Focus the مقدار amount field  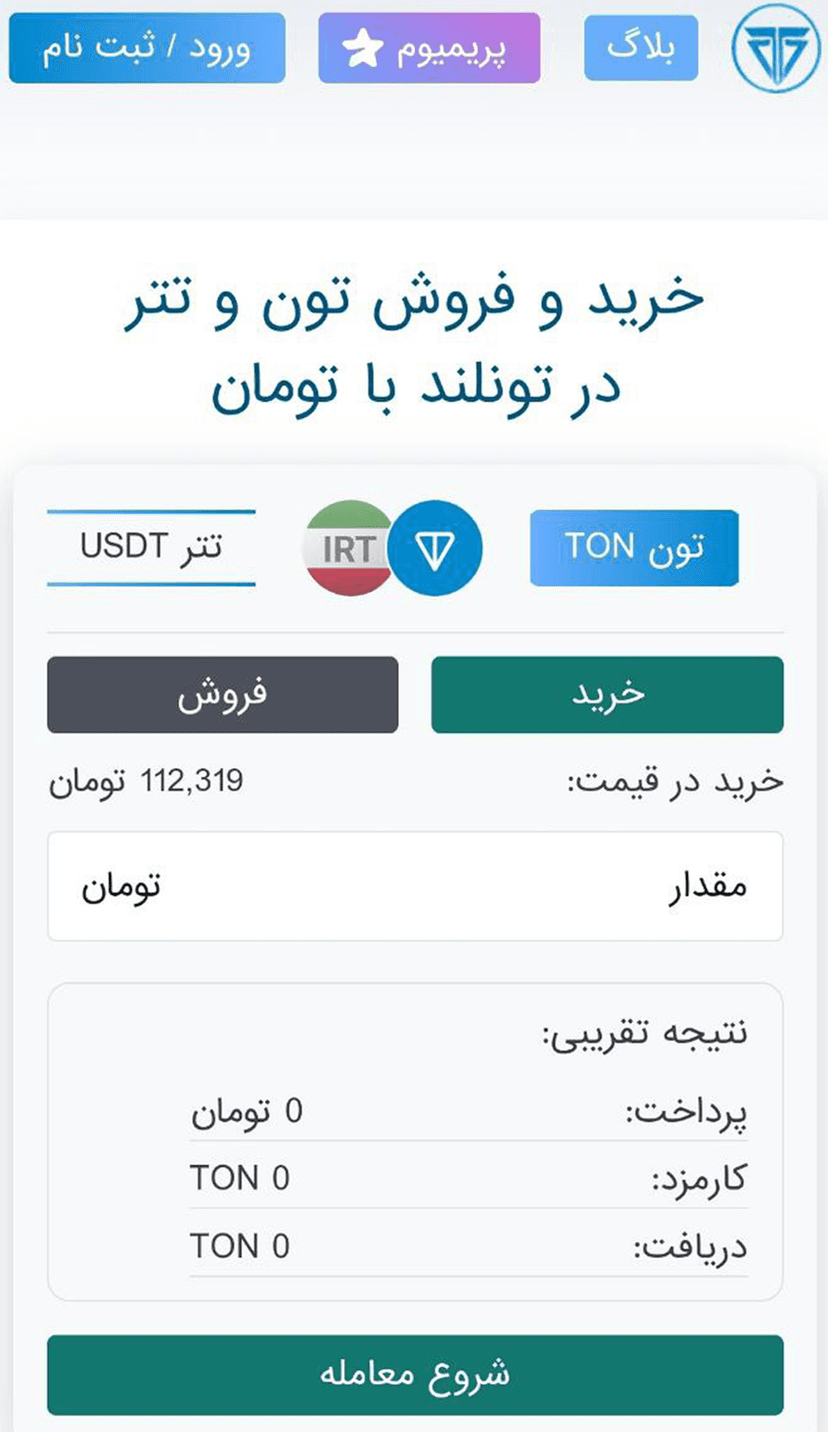[x=415, y=886]
